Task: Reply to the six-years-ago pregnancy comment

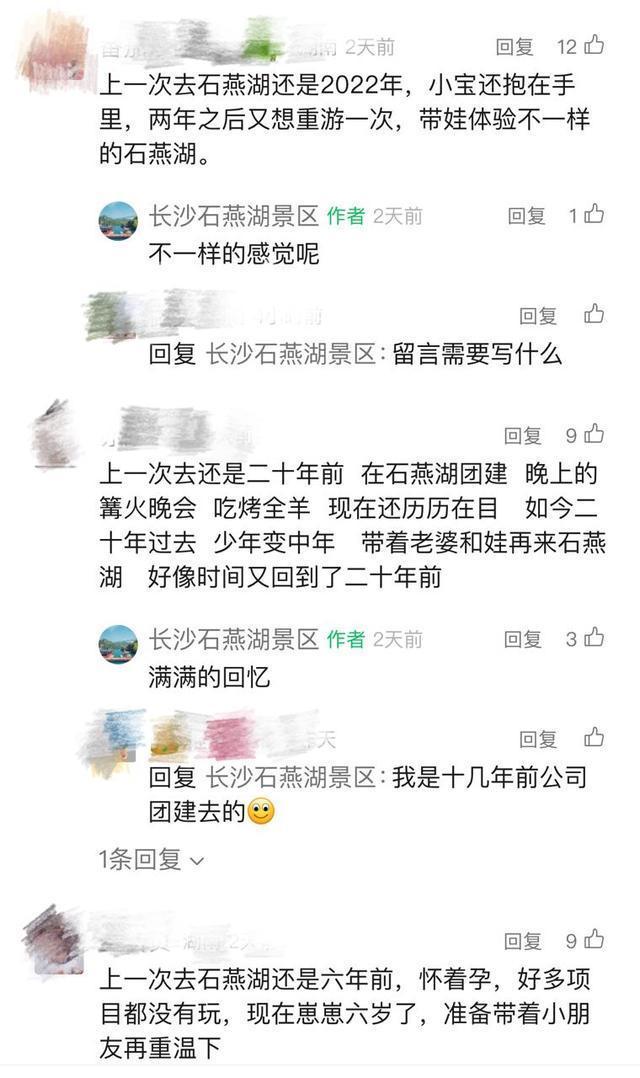Action: click(522, 941)
